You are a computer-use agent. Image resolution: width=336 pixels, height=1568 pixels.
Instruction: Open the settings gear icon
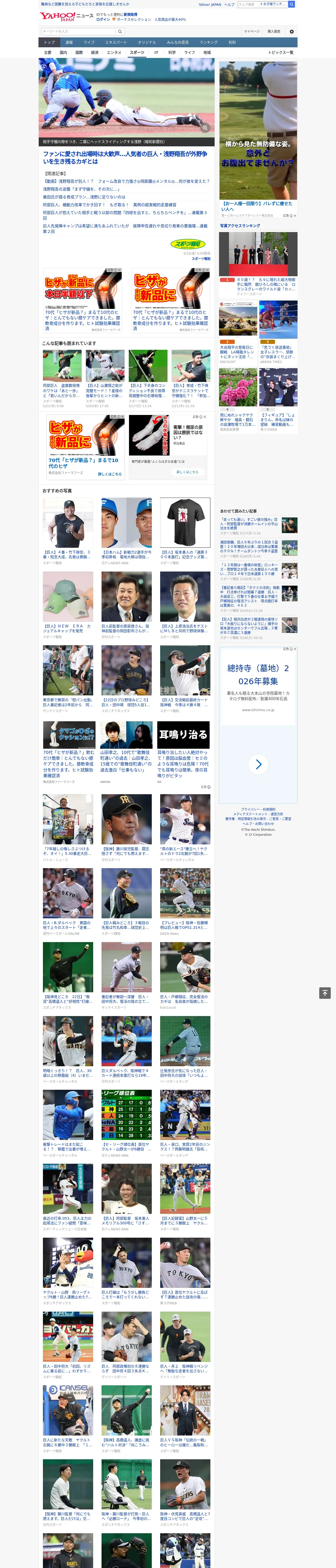(x=292, y=32)
